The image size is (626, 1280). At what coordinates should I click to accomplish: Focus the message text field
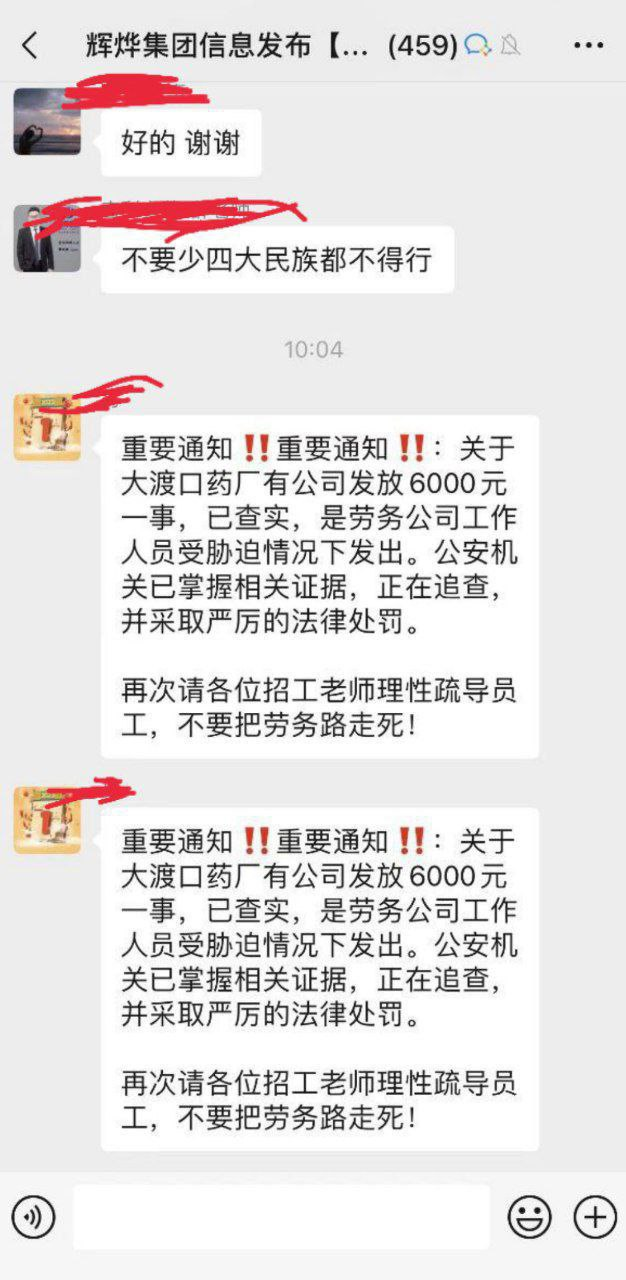(281, 1217)
